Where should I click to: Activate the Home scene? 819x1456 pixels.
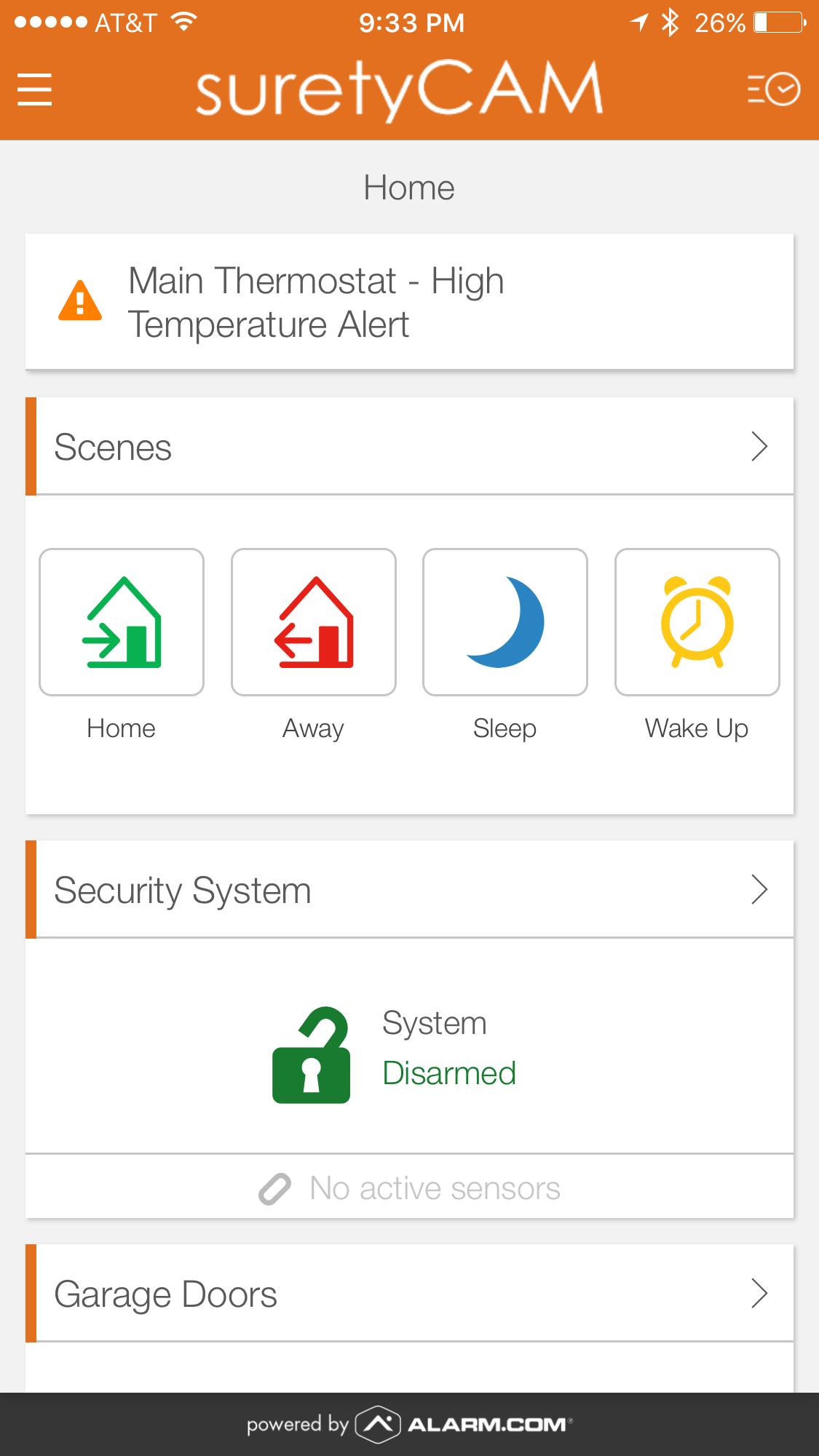(x=122, y=622)
